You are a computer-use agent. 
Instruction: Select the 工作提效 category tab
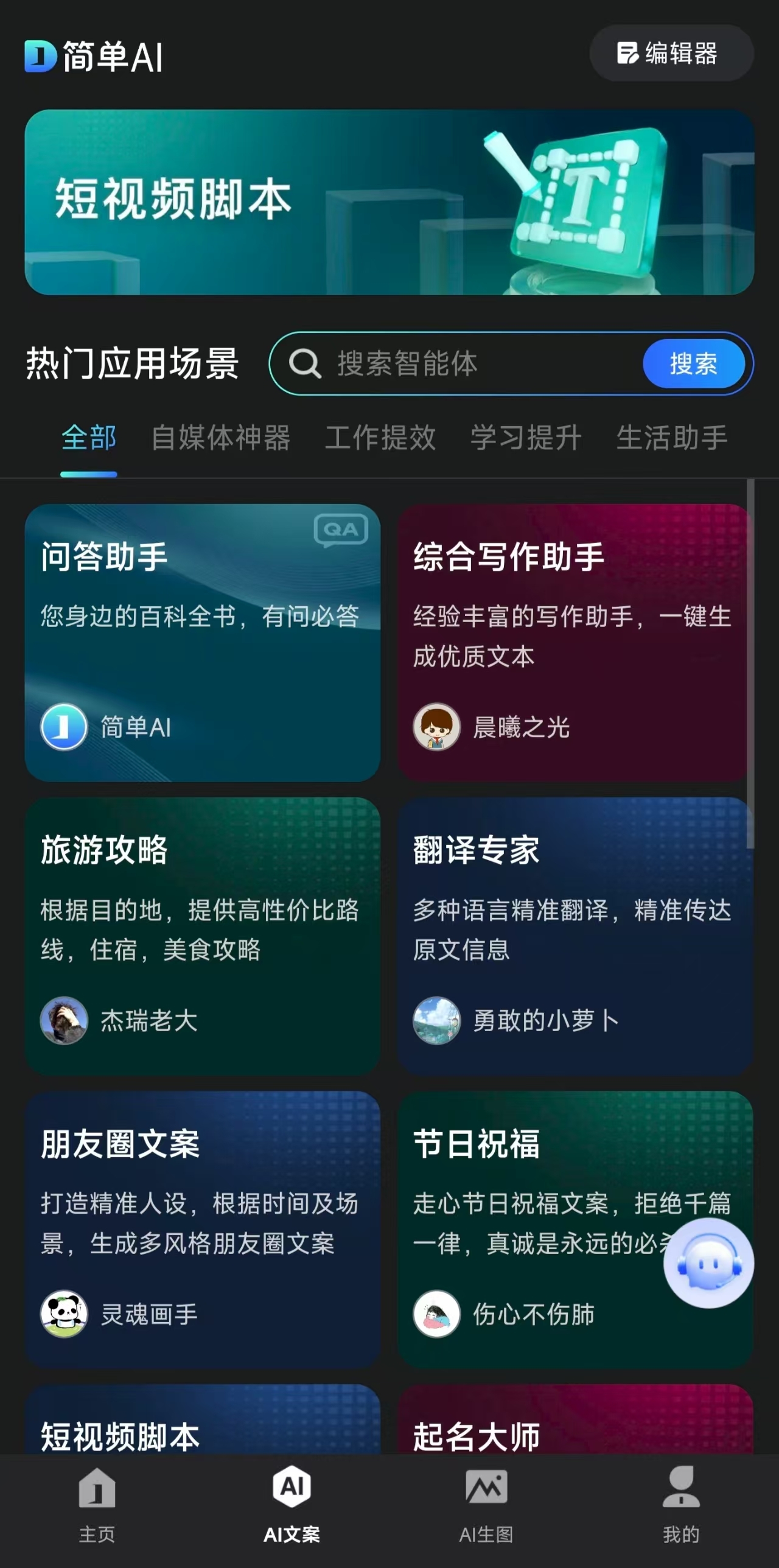click(381, 438)
